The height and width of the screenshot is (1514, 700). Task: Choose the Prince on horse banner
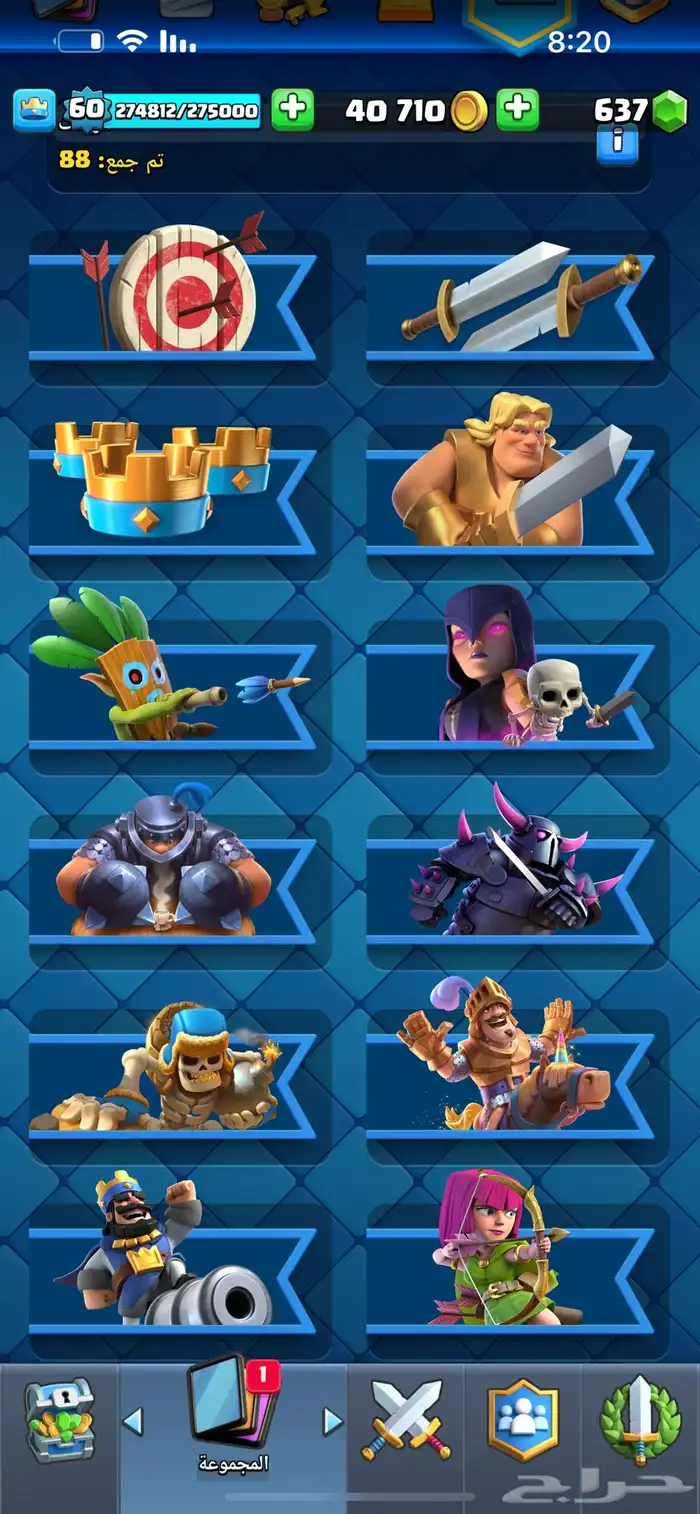(516, 1085)
